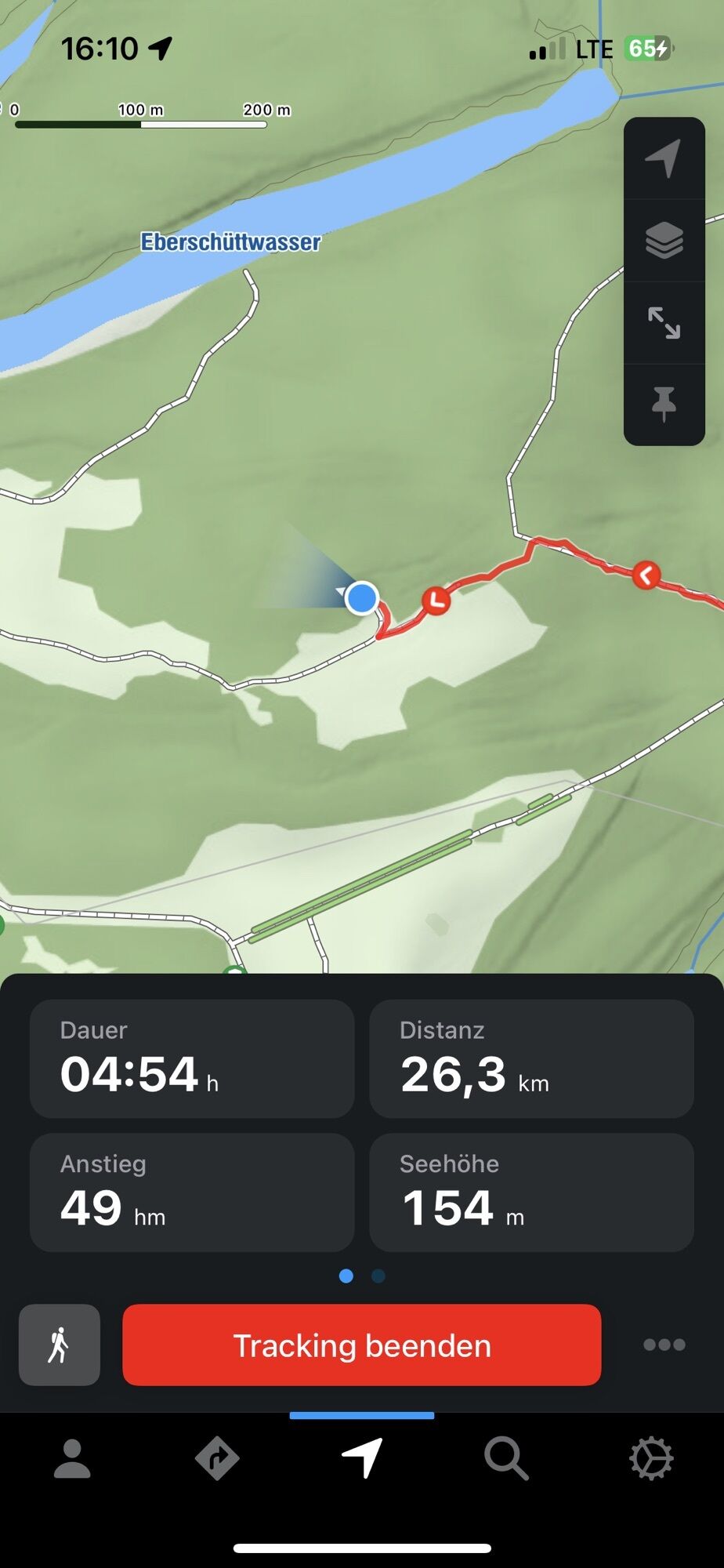Viewport: 724px width, 1568px height.
Task: Change the hiking activity type
Action: (x=60, y=1345)
